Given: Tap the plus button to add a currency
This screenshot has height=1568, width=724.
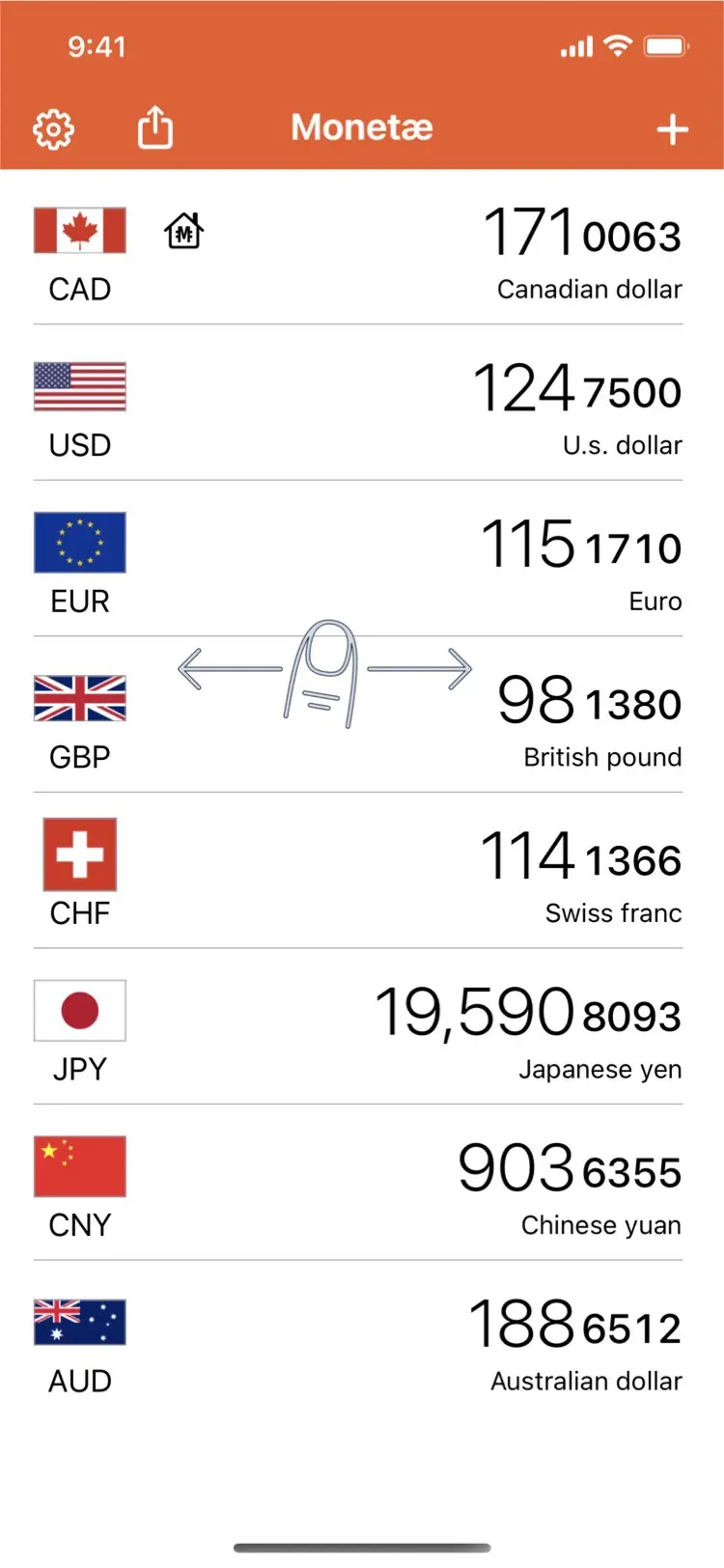Looking at the screenshot, I should coord(672,127).
